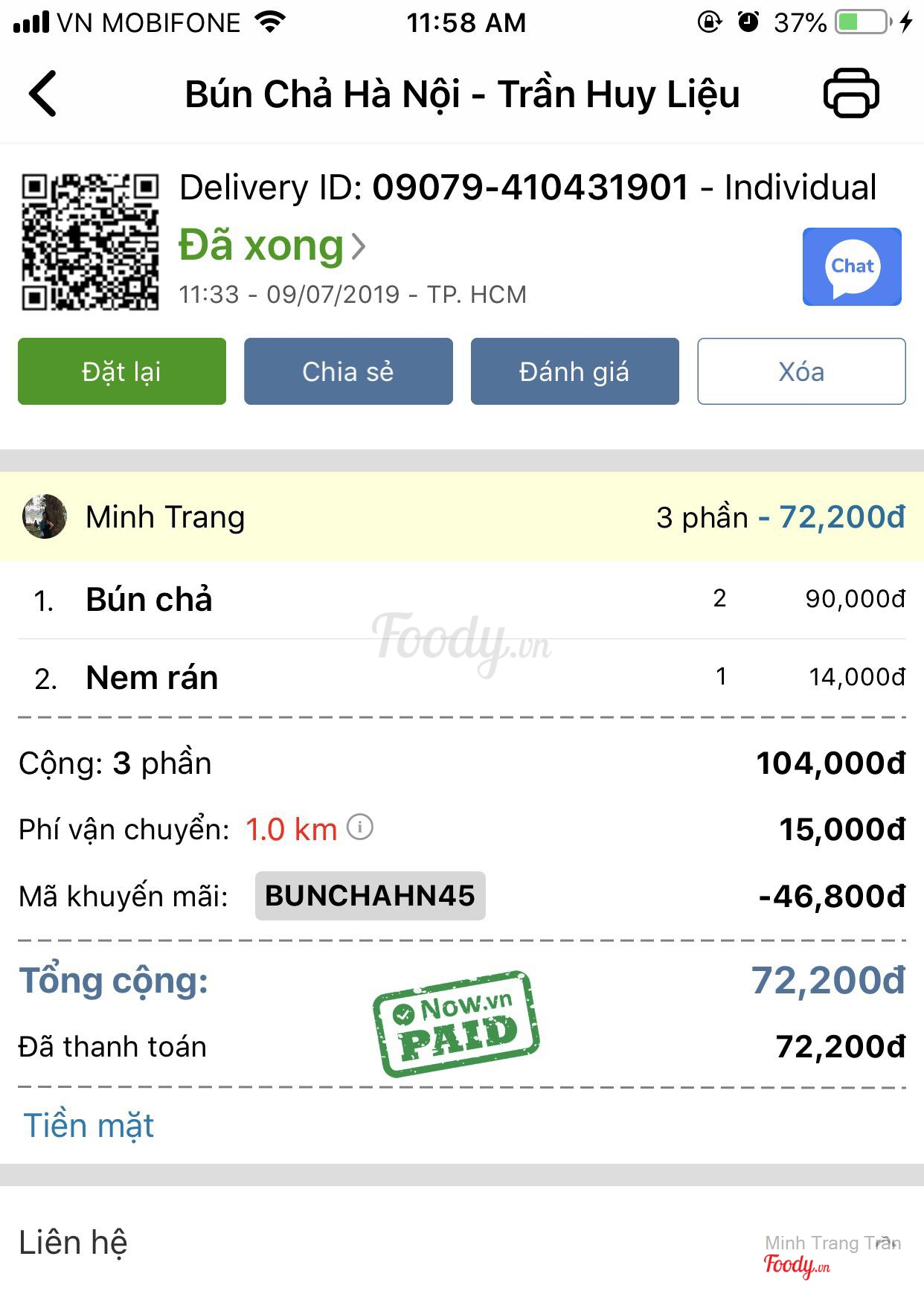This screenshot has height=1291, width=924.
Task: Rate the order with Đánh giá
Action: pyautogui.click(x=574, y=371)
